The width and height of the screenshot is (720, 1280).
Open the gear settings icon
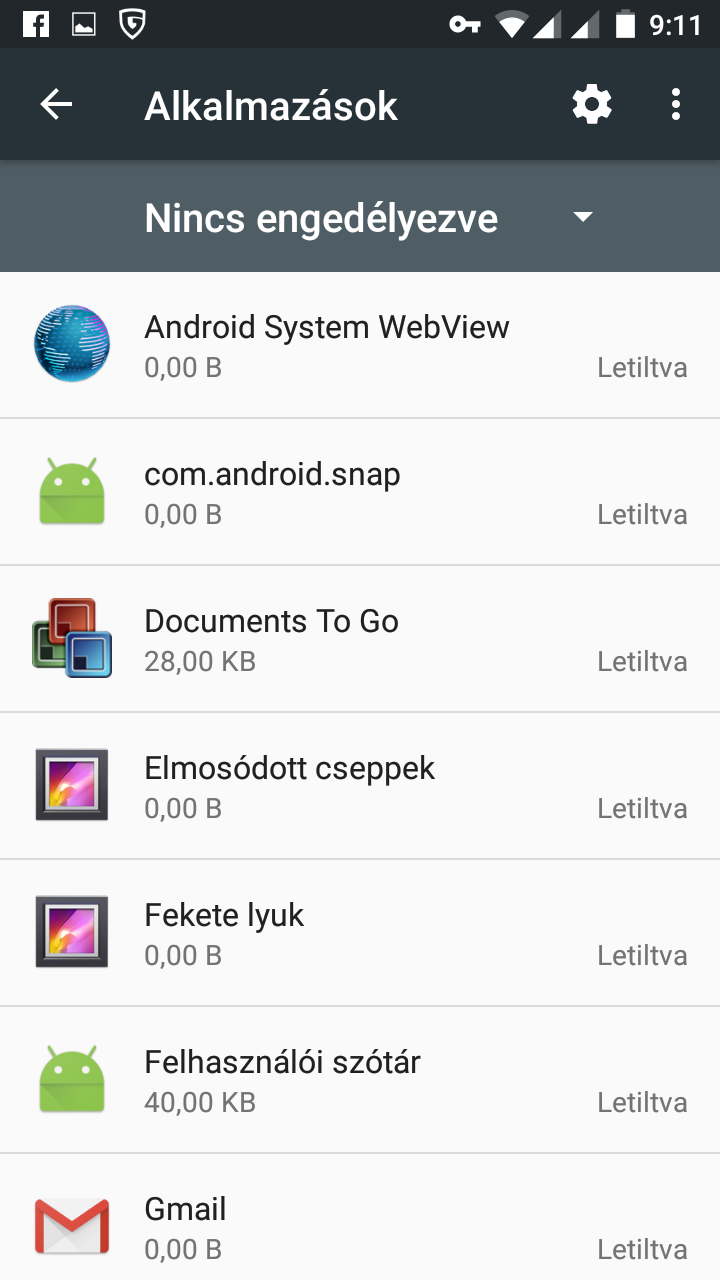[592, 105]
